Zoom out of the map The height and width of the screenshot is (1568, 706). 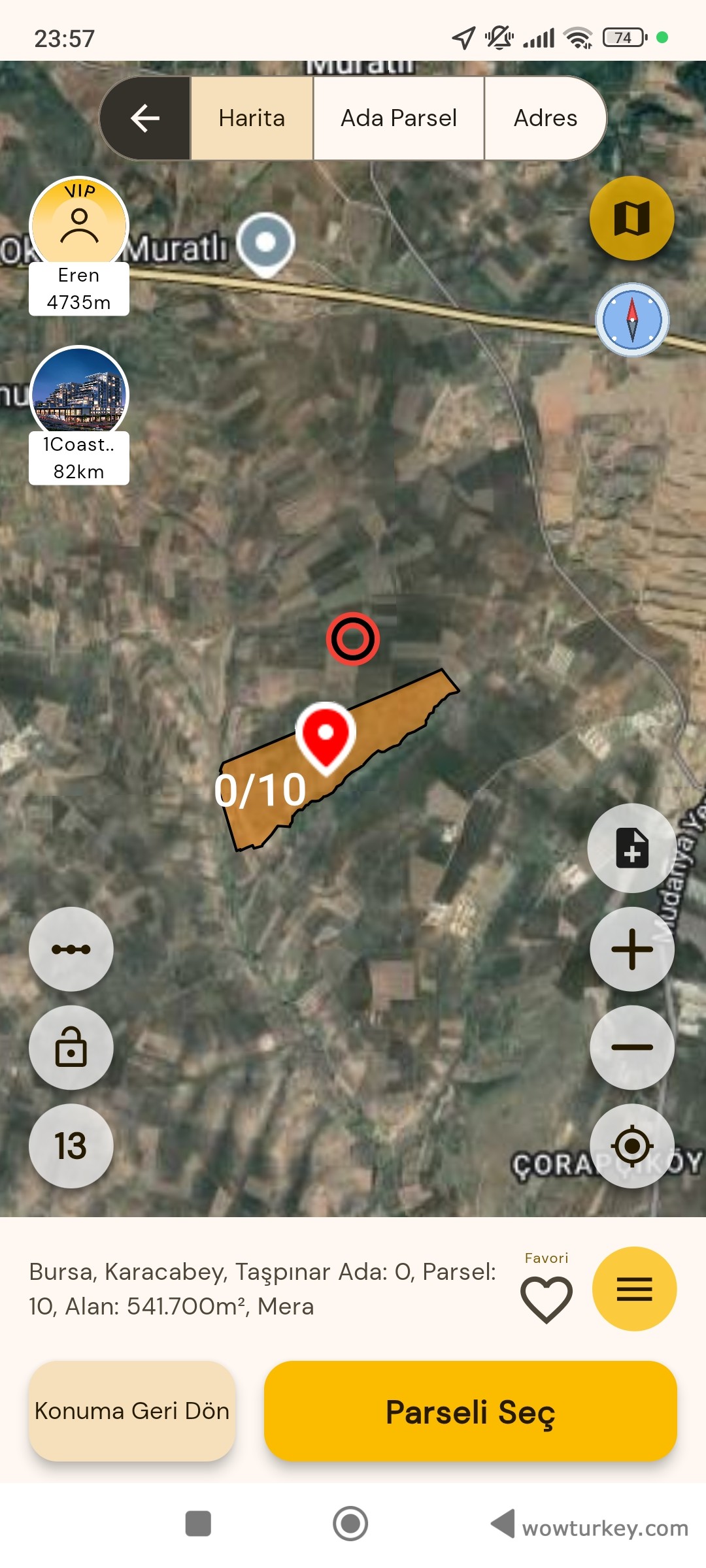[x=631, y=1047]
